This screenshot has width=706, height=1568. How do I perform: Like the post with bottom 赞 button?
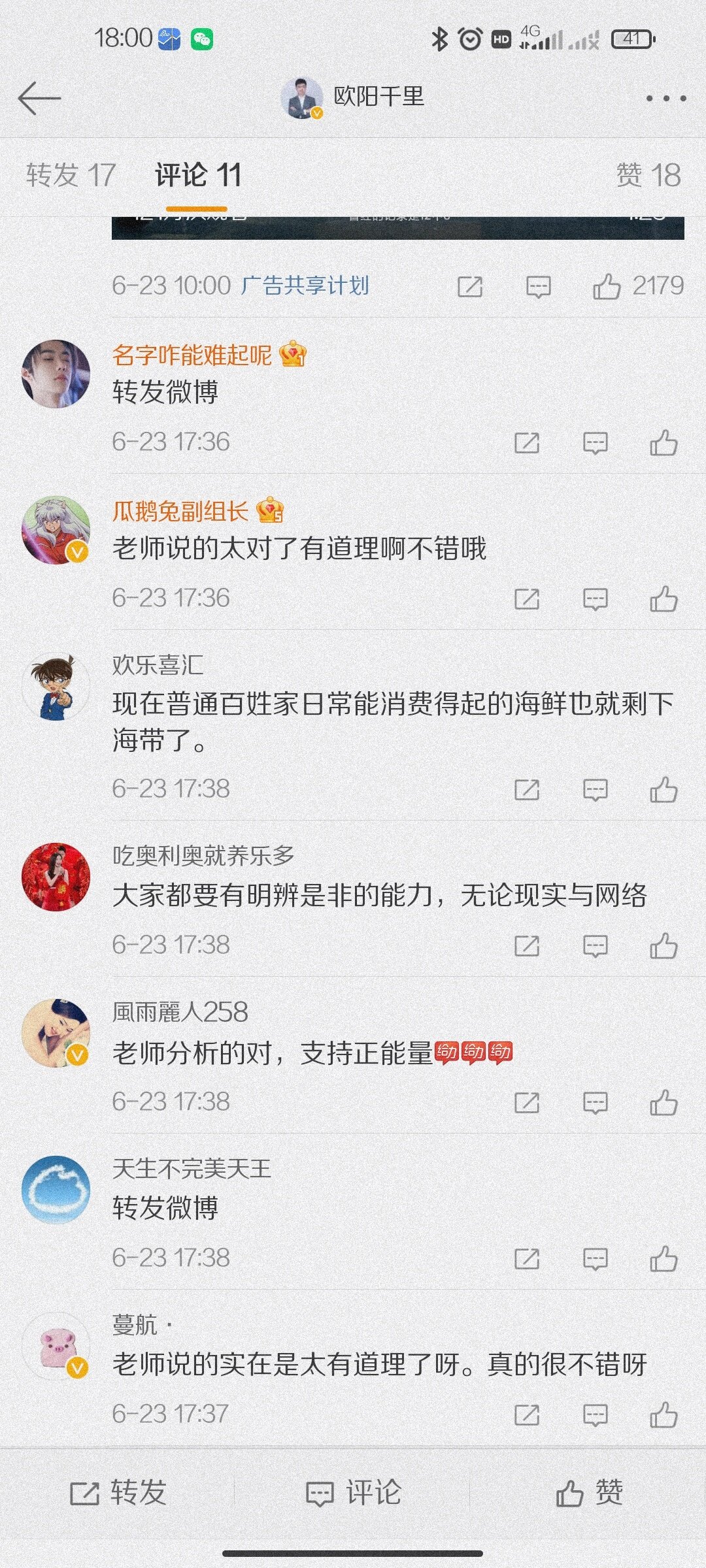[589, 1493]
